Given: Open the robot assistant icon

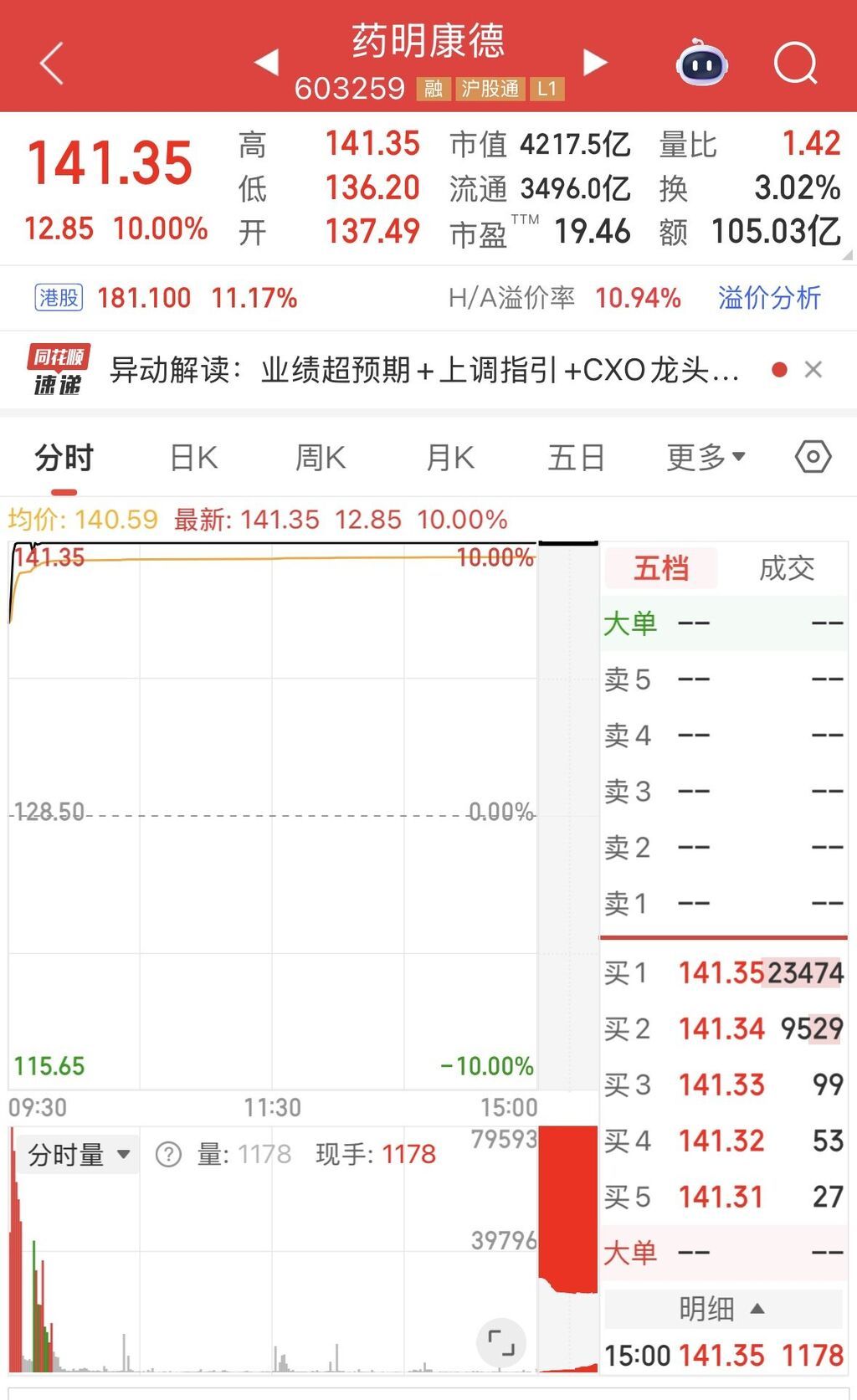Looking at the screenshot, I should coord(702,62).
